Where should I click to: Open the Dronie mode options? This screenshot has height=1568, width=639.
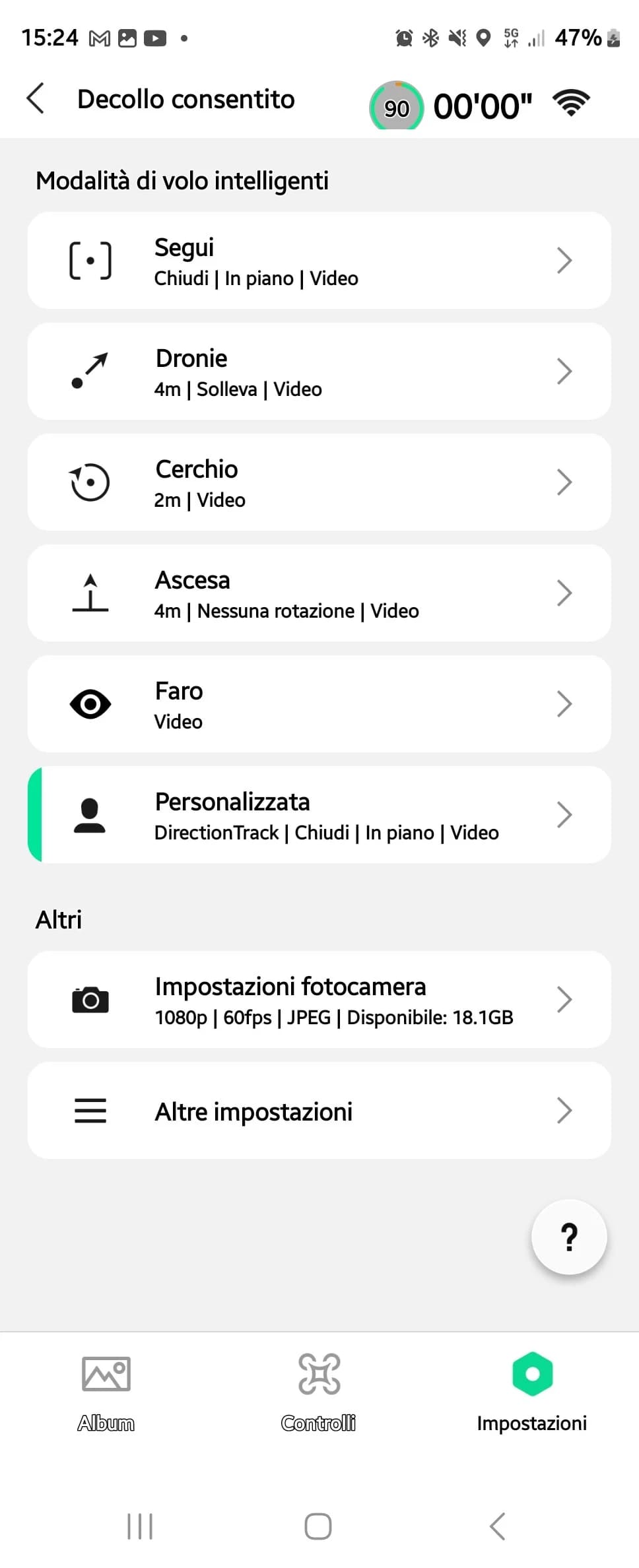(x=319, y=372)
